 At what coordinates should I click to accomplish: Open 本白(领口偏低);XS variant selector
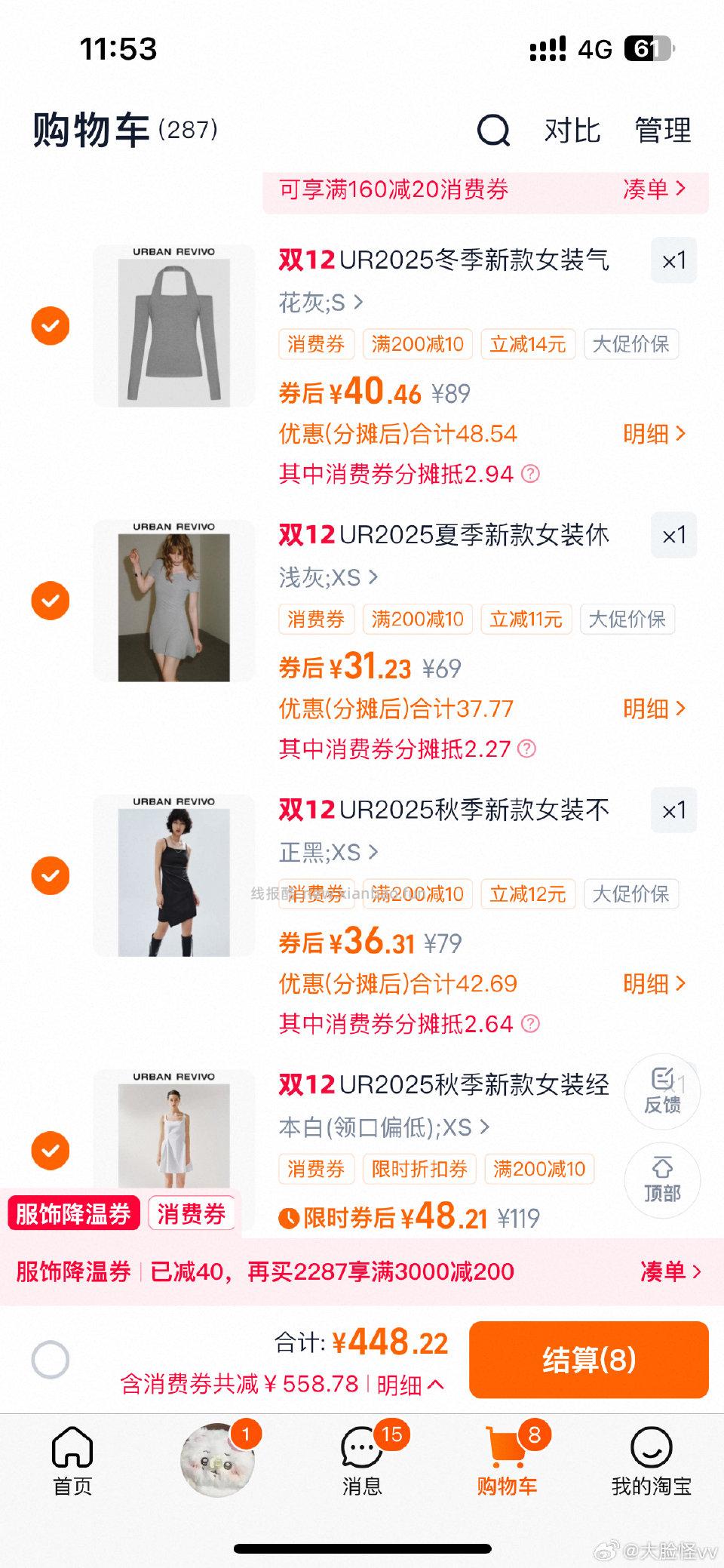pyautogui.click(x=383, y=1127)
